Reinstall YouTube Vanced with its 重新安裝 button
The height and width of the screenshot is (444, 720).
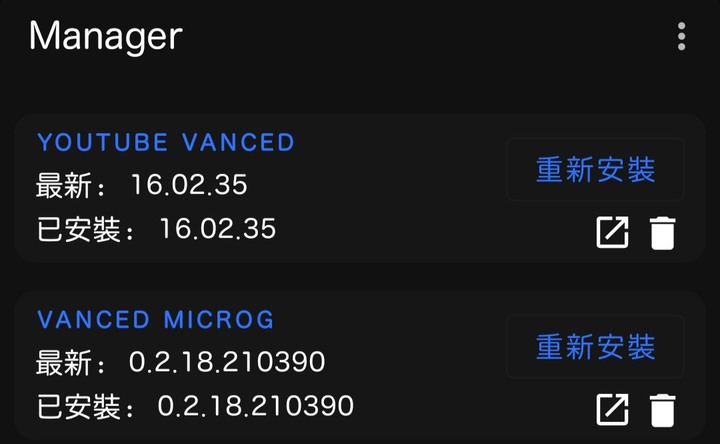pyautogui.click(x=595, y=170)
